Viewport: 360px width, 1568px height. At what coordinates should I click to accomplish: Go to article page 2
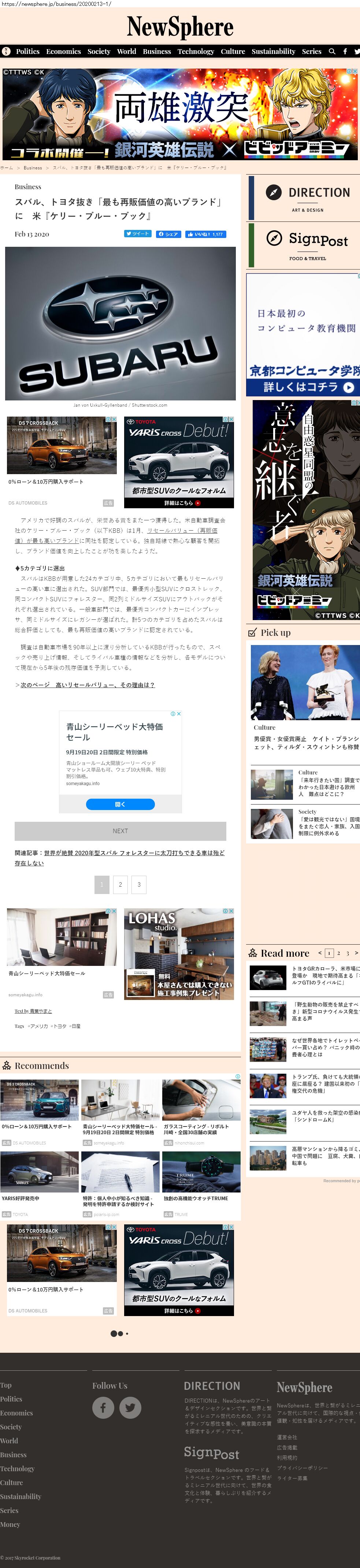click(x=120, y=884)
